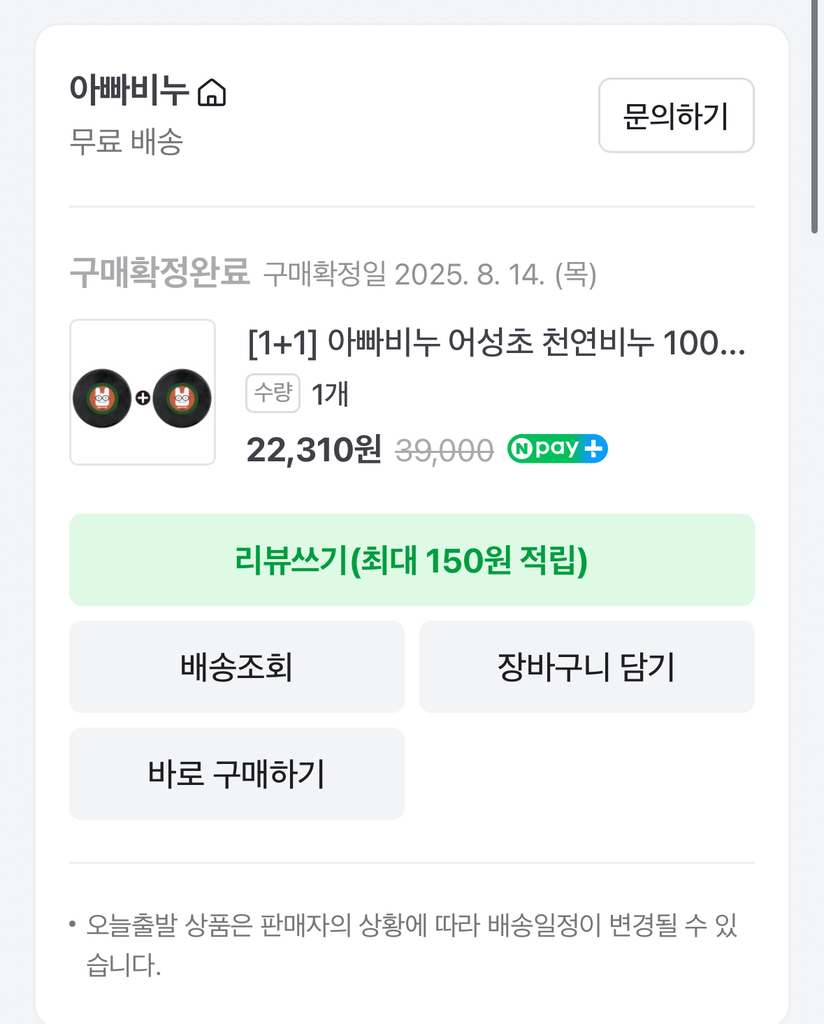This screenshot has height=1024, width=824.
Task: Open the product link [1+1] 아빠비누 어성초
Action: tap(450, 348)
